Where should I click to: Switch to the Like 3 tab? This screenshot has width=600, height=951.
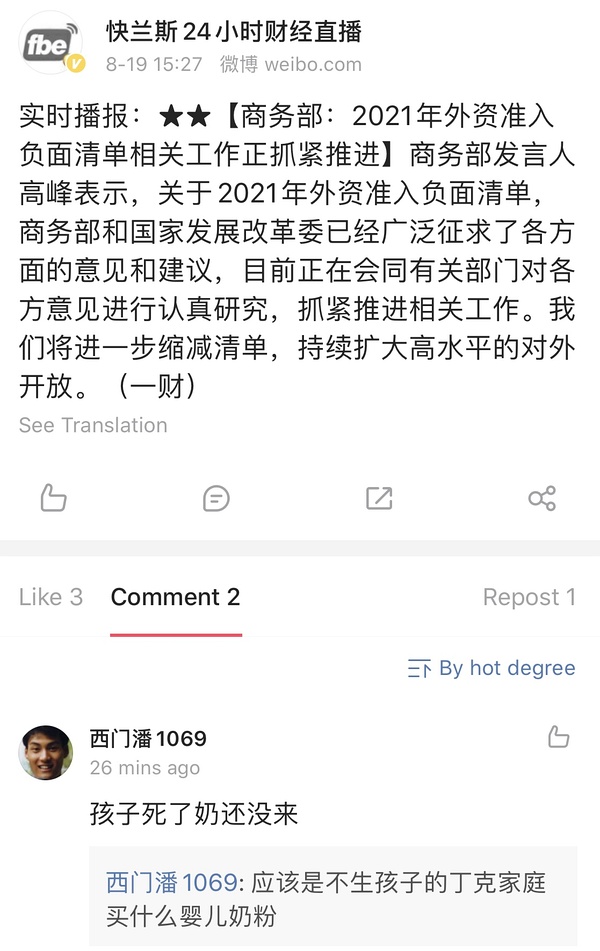tap(51, 597)
